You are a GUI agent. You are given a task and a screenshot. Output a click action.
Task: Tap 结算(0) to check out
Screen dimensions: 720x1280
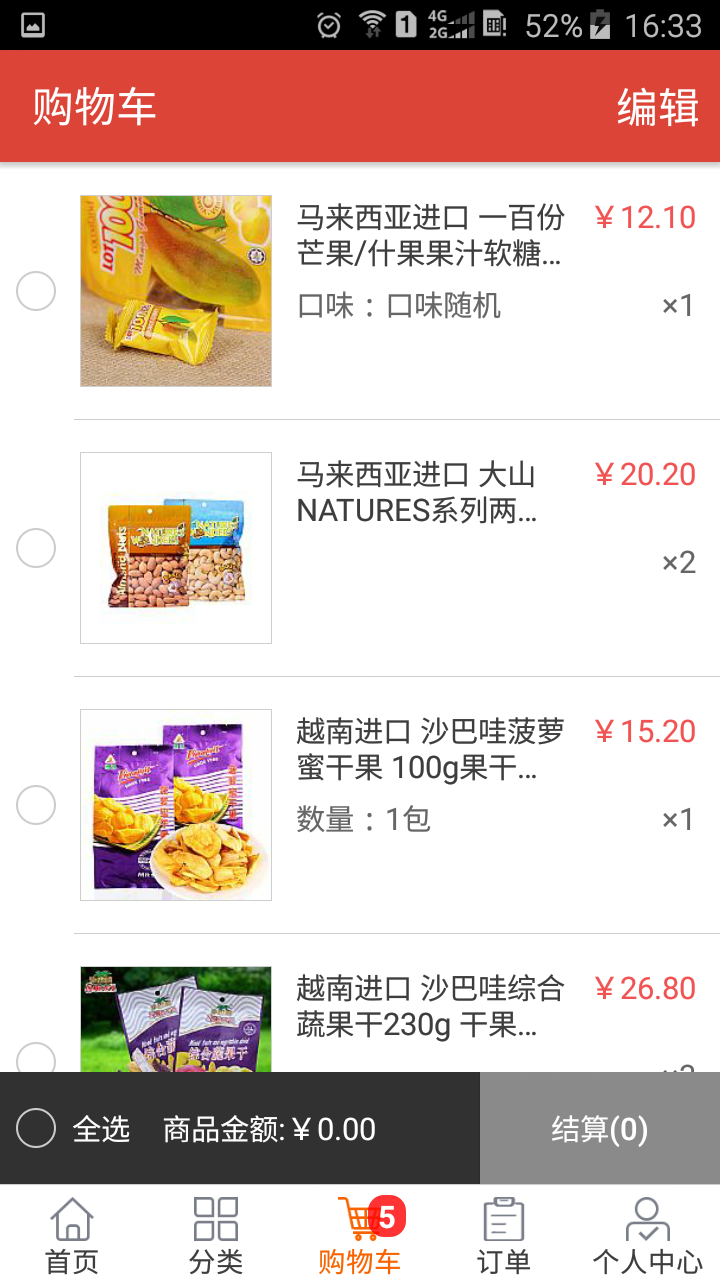pyautogui.click(x=599, y=1129)
